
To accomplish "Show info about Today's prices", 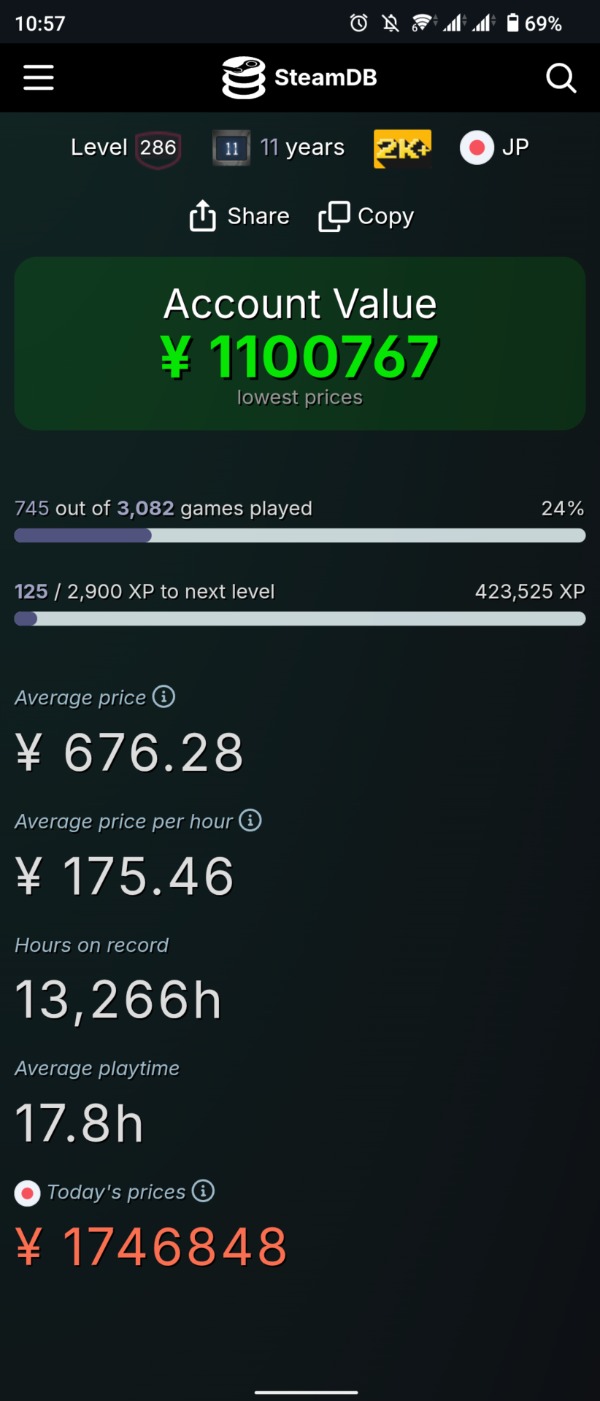I will pyautogui.click(x=203, y=1191).
